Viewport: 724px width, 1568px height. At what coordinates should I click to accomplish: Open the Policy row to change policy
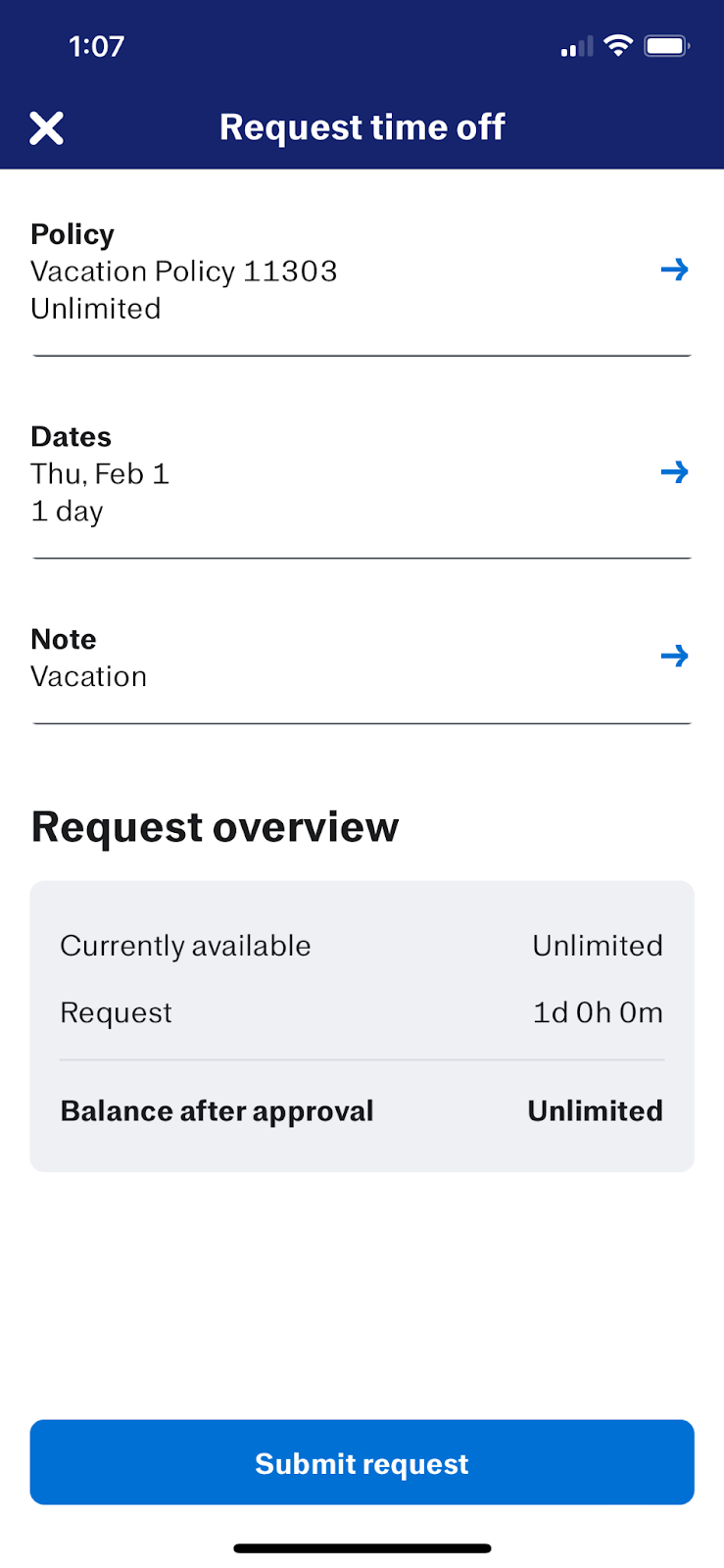click(x=362, y=271)
